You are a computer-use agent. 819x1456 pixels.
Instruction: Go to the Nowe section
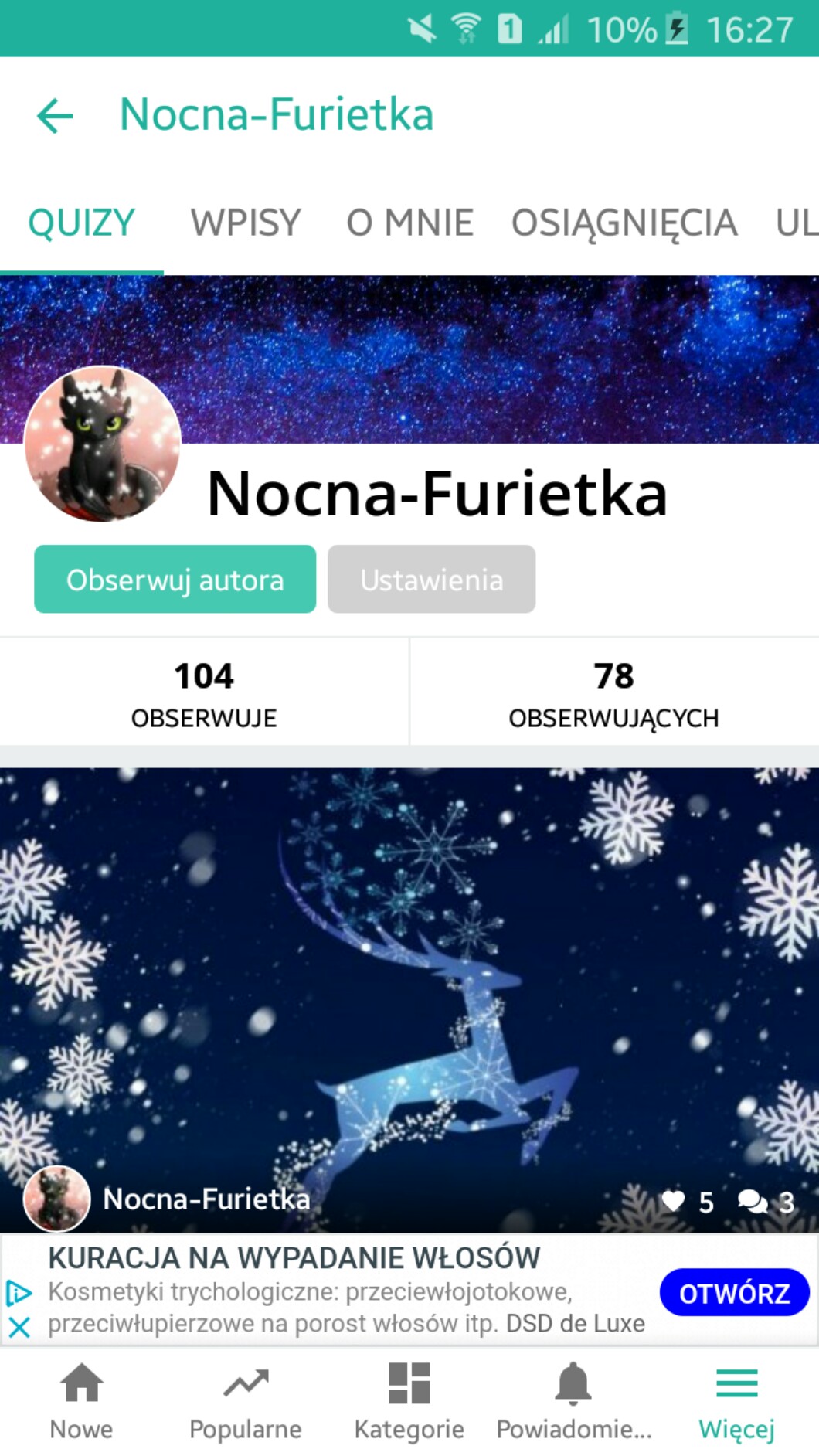coord(81,1400)
